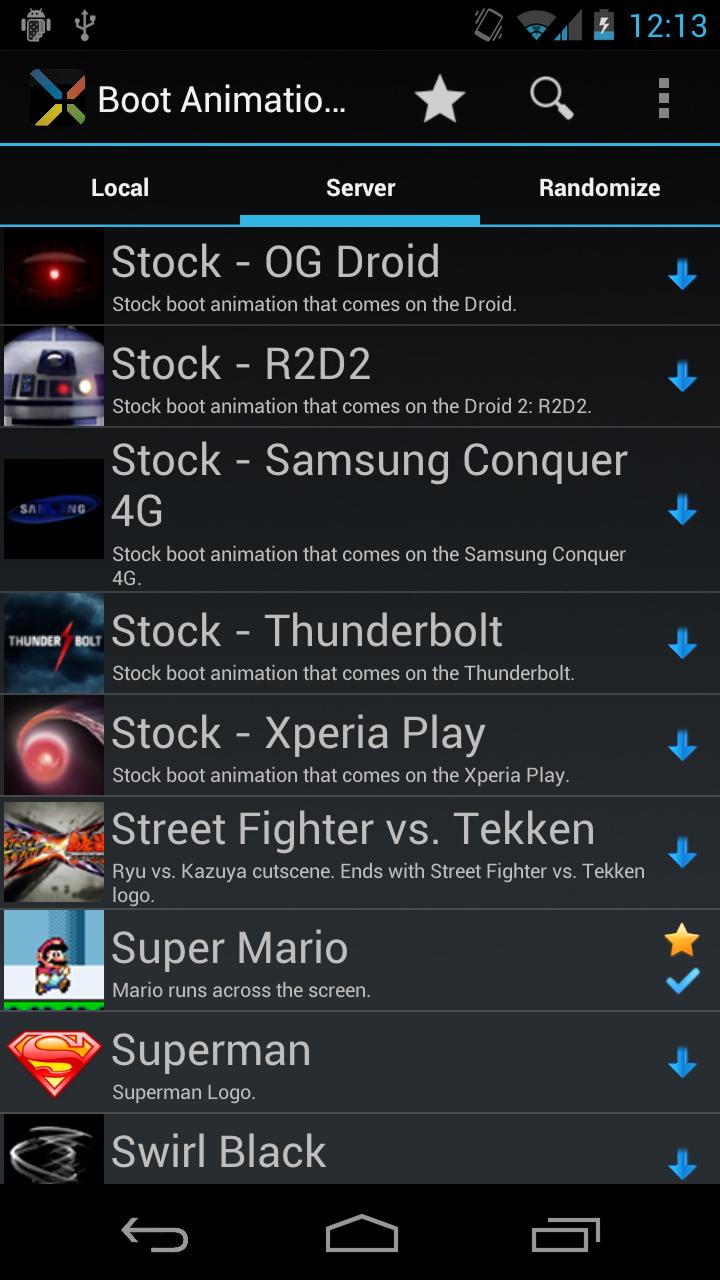
Task: Go back using system back button
Action: coord(155,1235)
